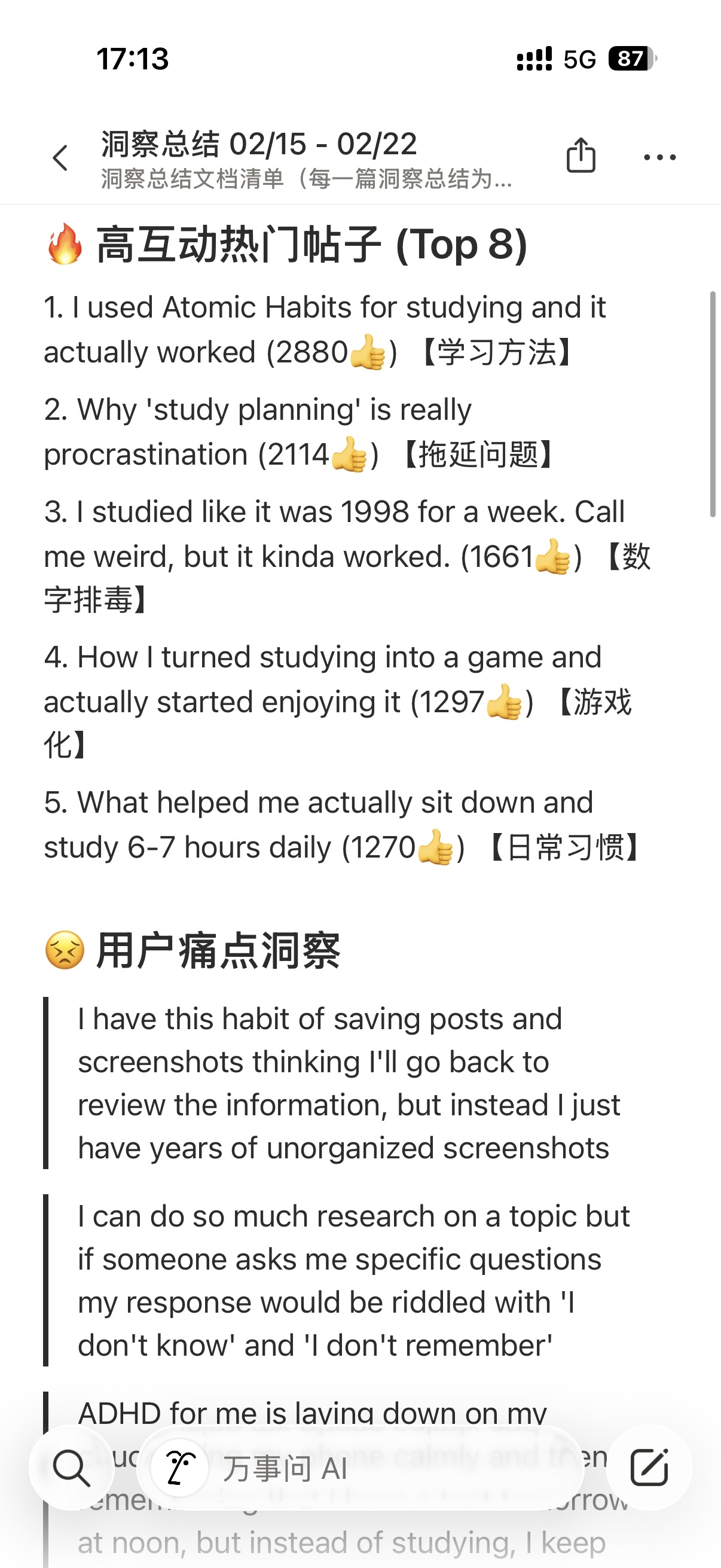Open the search magnifier button
This screenshot has height=1568, width=721.
pyautogui.click(x=72, y=1468)
